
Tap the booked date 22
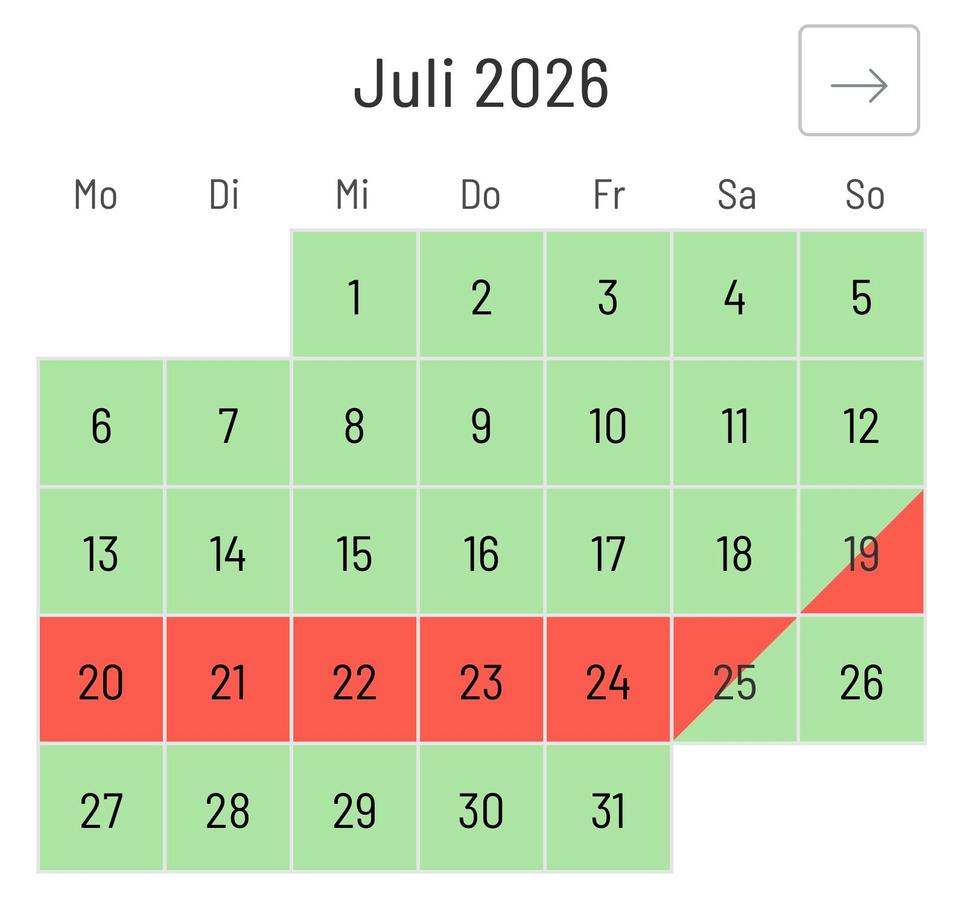(x=354, y=680)
